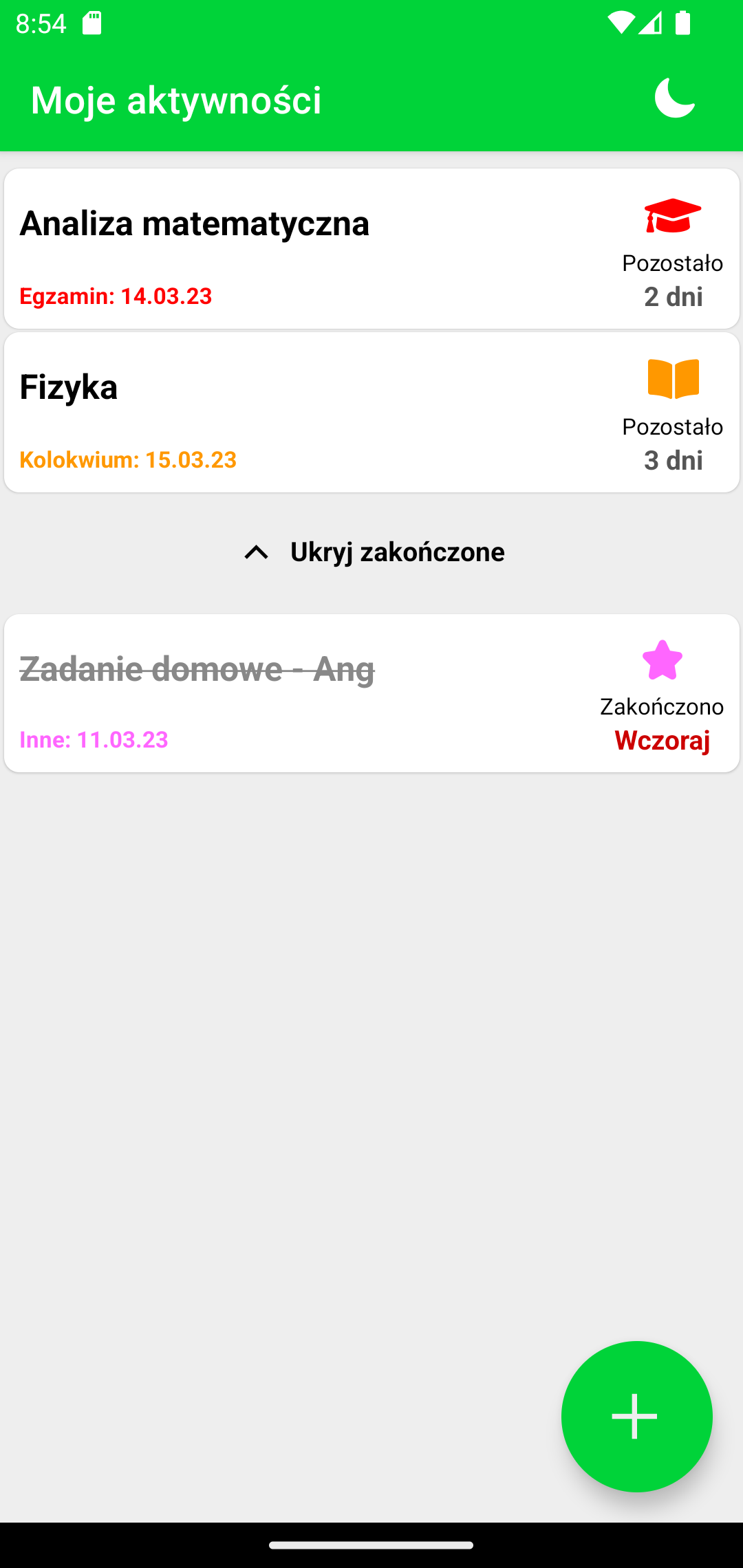Click the pink star icon

661,662
